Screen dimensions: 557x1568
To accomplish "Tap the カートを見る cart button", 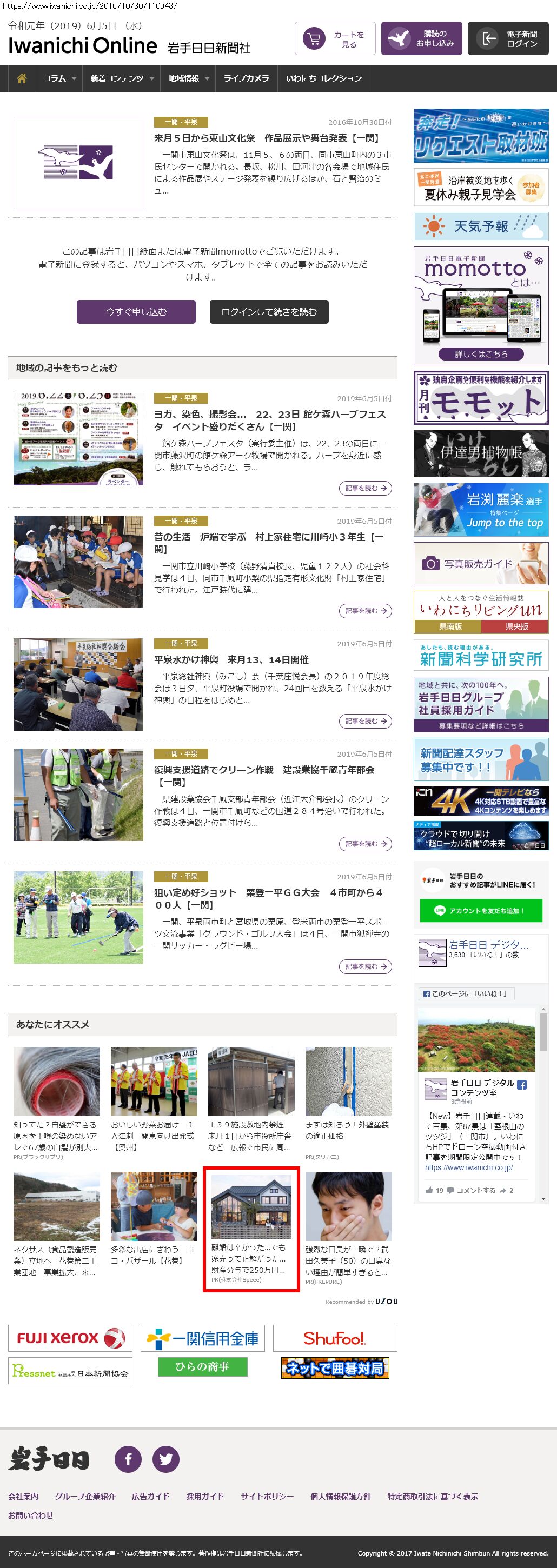I will pyautogui.click(x=335, y=39).
